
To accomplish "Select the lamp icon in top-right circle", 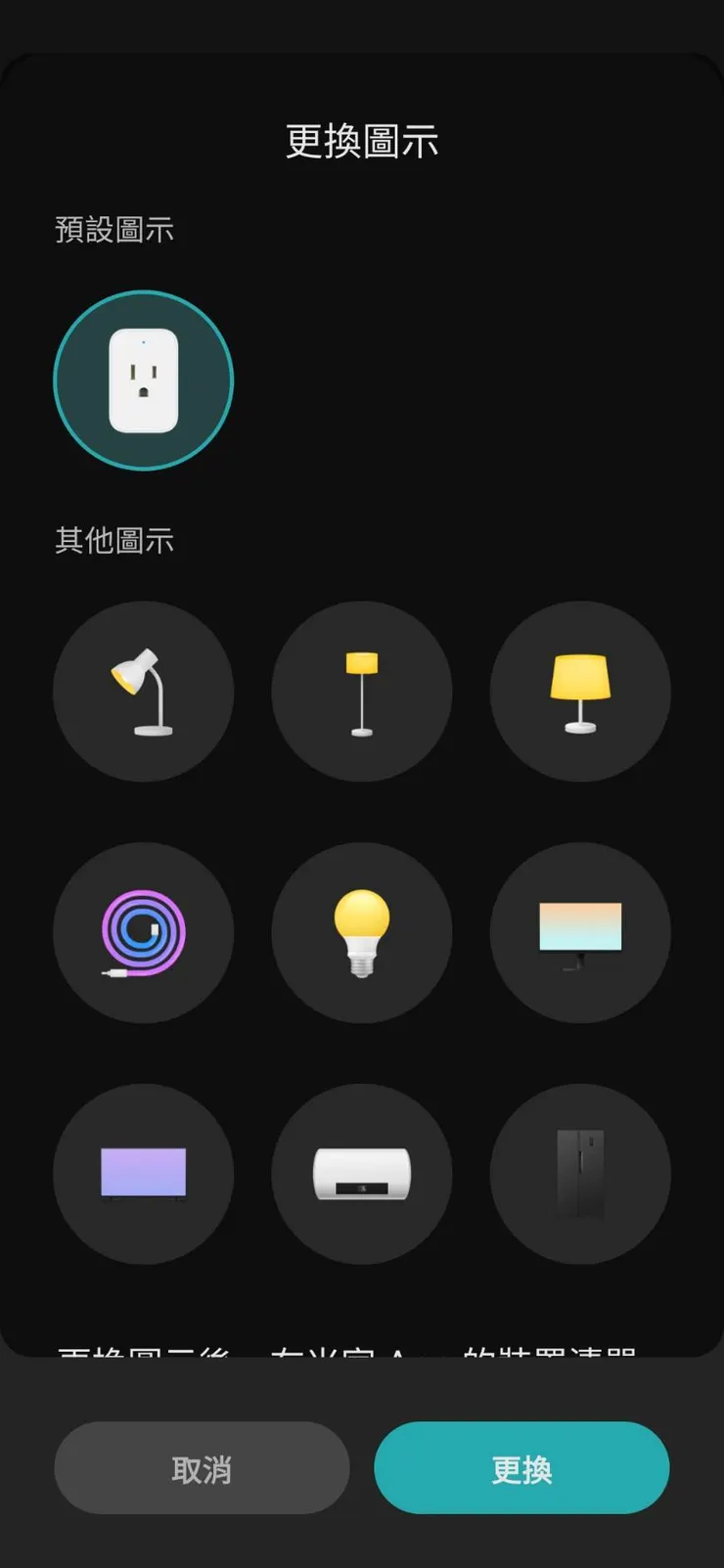I will (x=581, y=691).
